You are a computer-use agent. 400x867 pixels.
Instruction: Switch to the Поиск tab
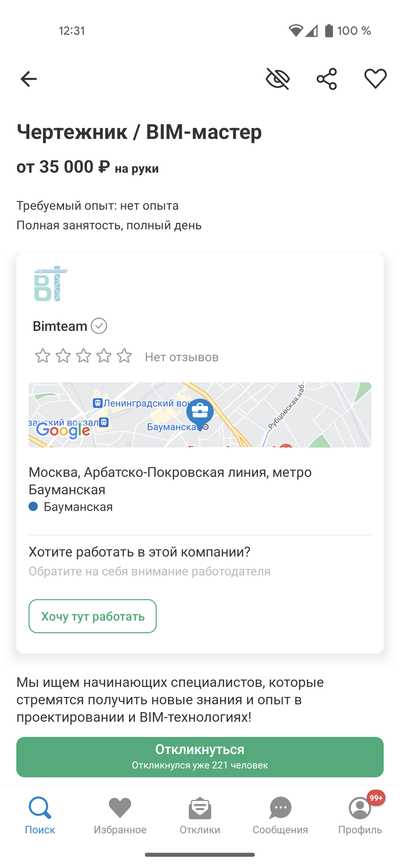(40, 816)
